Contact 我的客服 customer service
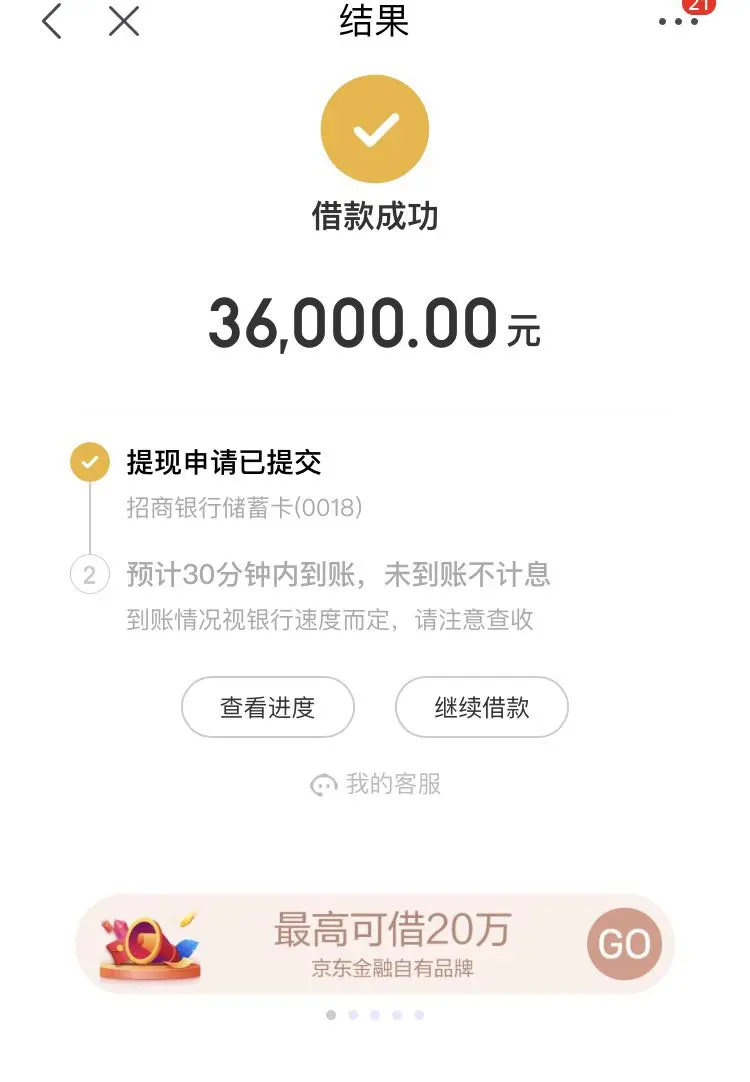 coord(376,785)
